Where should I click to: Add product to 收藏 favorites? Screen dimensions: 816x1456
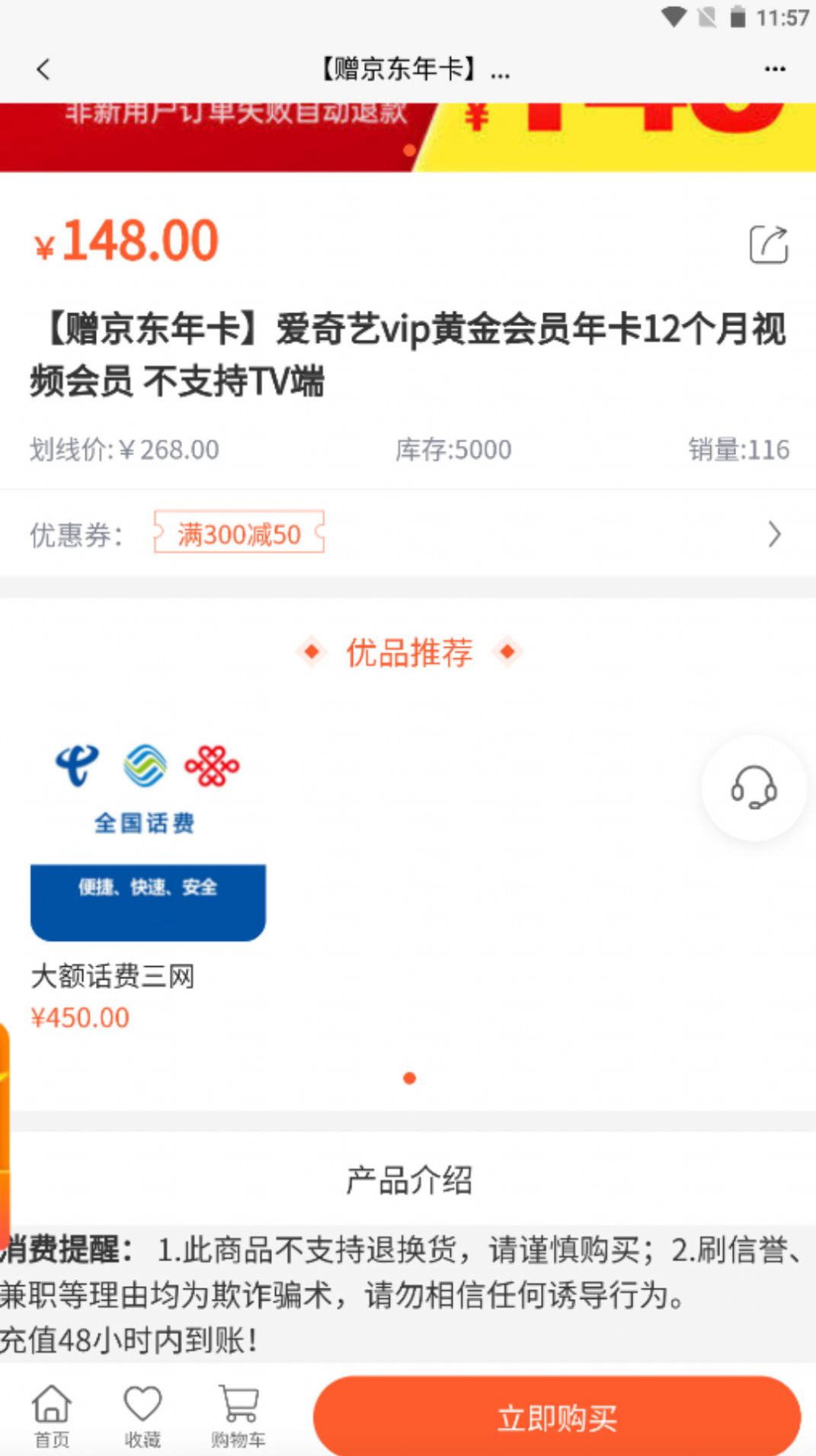[x=142, y=1416]
